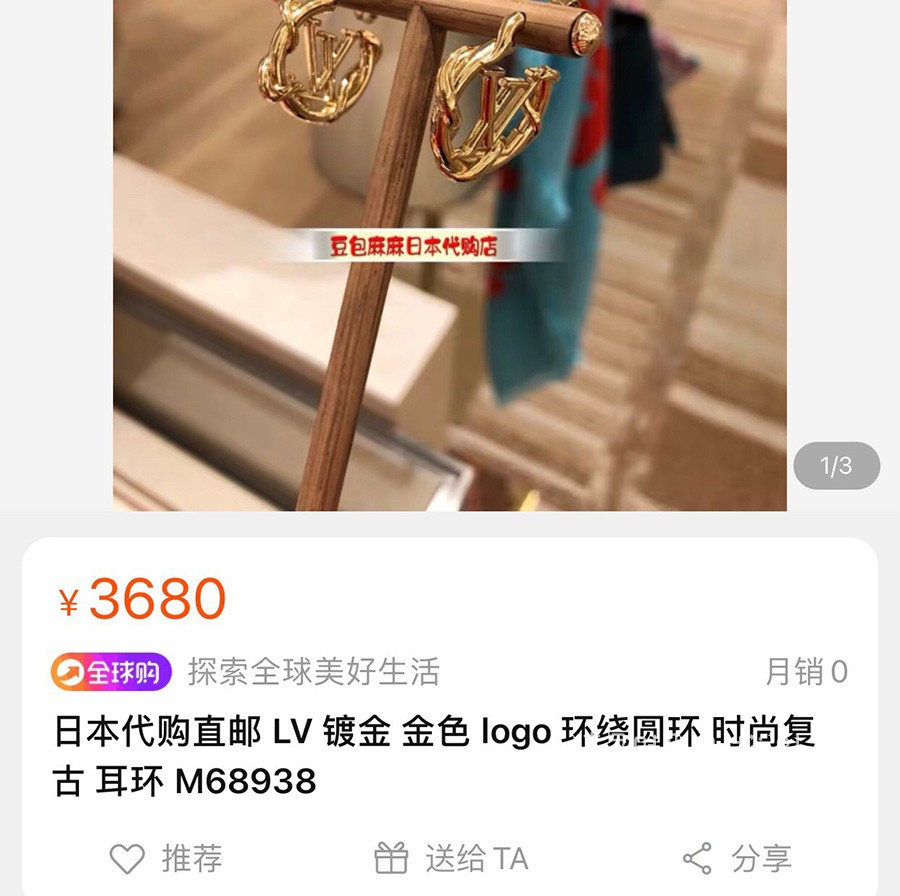This screenshot has height=896, width=900.
Task: Open the LV earrings product photo
Action: (x=450, y=255)
